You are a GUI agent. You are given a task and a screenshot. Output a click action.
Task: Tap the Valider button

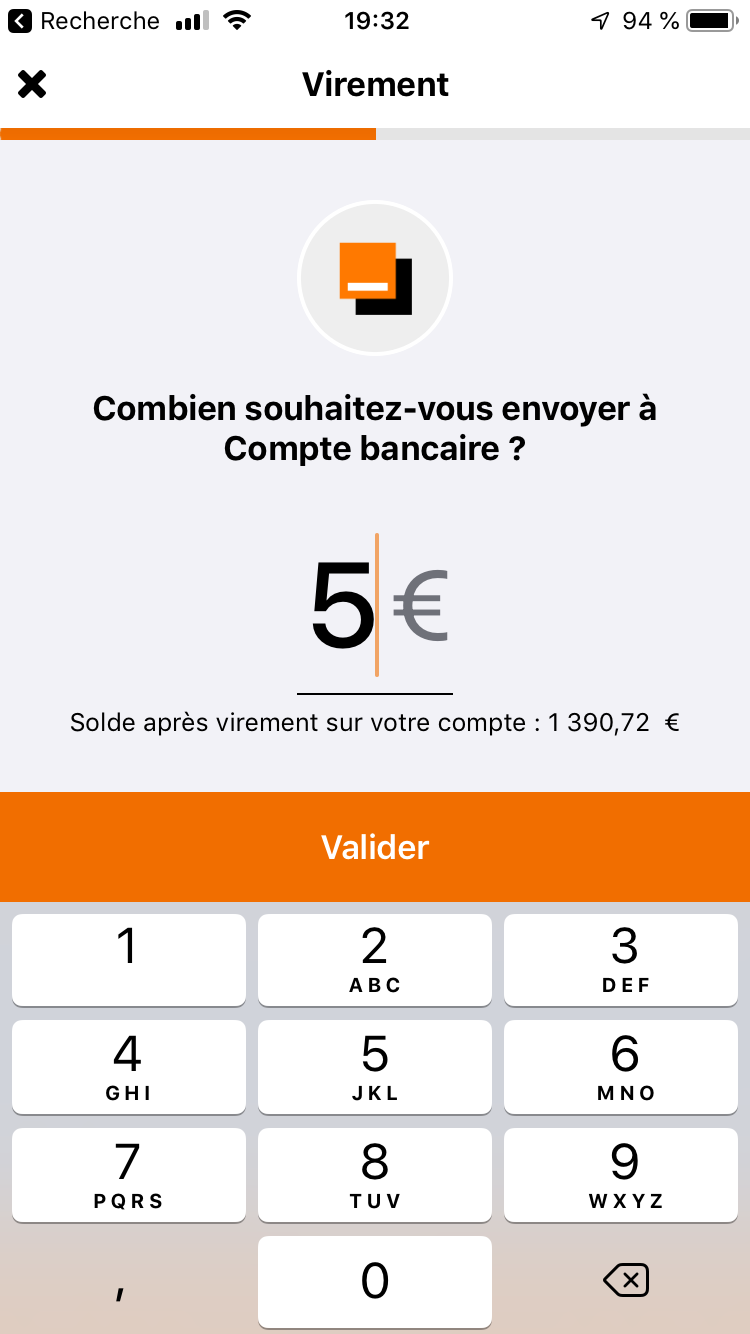pyautogui.click(x=375, y=847)
